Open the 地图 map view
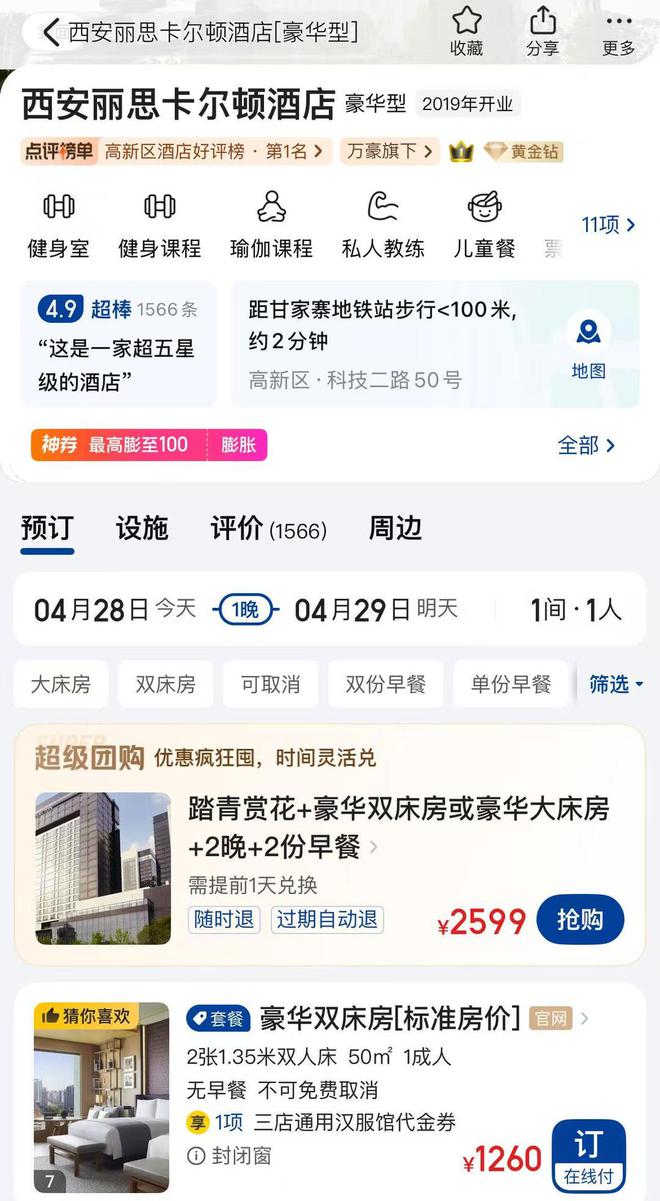660x1201 pixels. click(x=589, y=345)
